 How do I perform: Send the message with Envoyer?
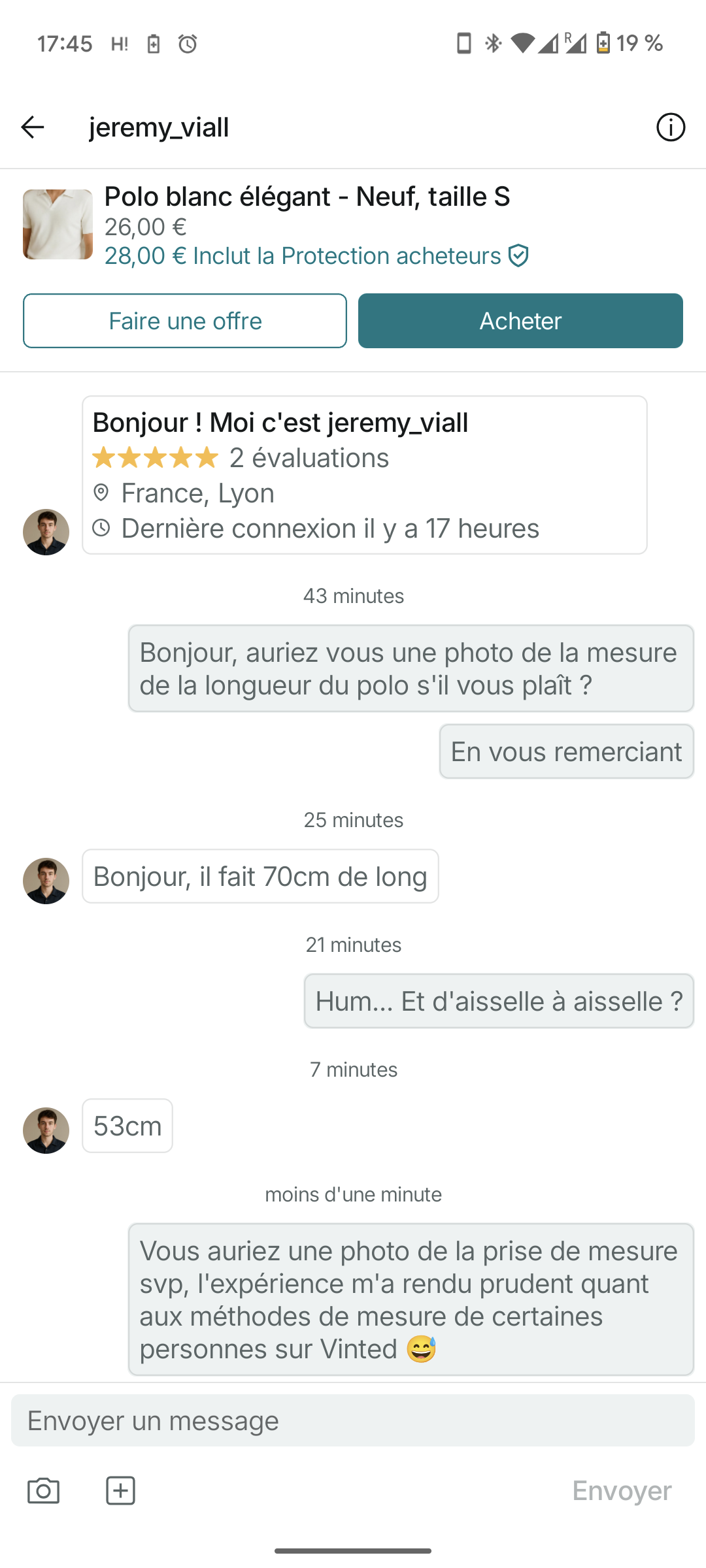tap(622, 1490)
